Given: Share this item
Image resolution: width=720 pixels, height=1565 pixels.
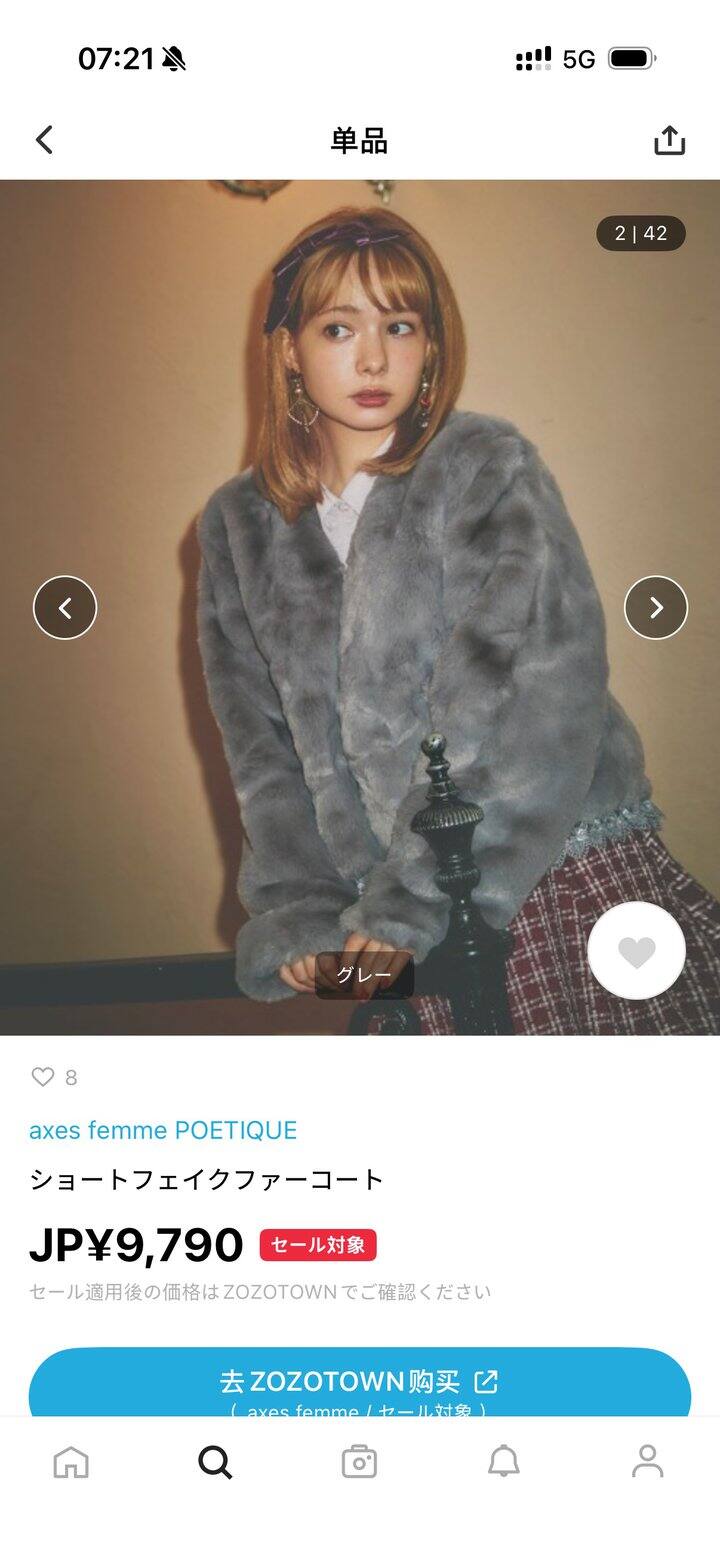Looking at the screenshot, I should (669, 140).
